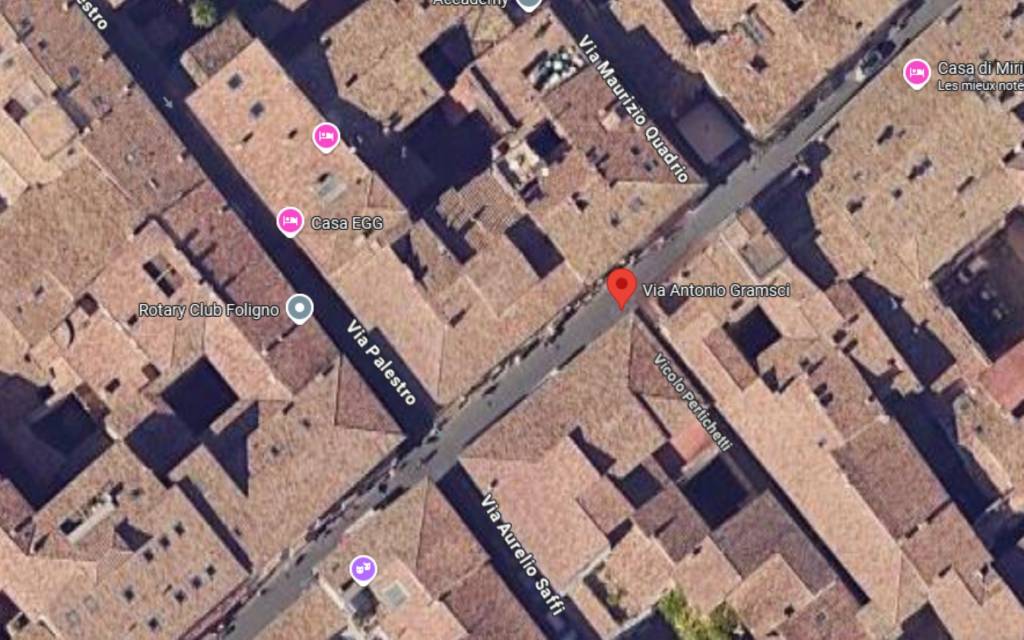The image size is (1024, 640).
Task: Open the Casa di Miri lodging marker
Action: pos(916,73)
